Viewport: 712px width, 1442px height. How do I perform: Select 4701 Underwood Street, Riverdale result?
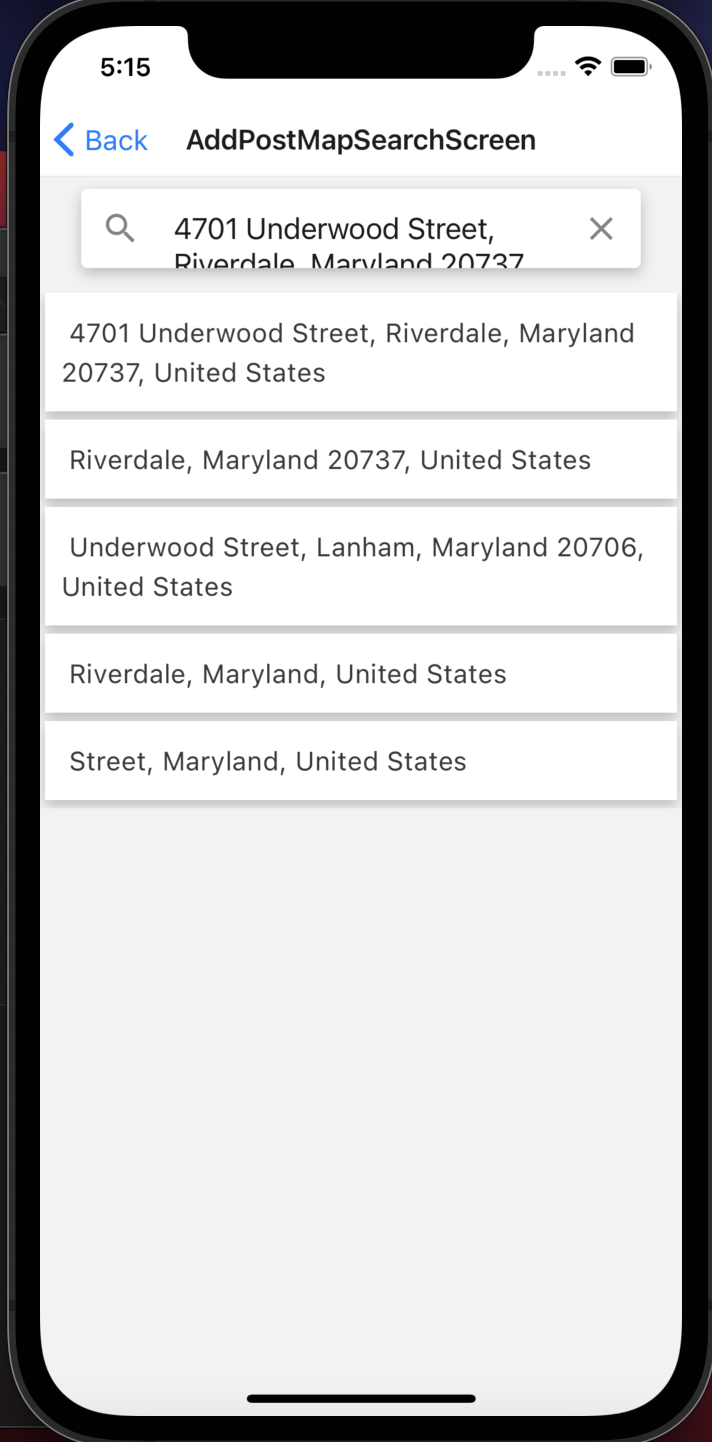[x=360, y=352]
